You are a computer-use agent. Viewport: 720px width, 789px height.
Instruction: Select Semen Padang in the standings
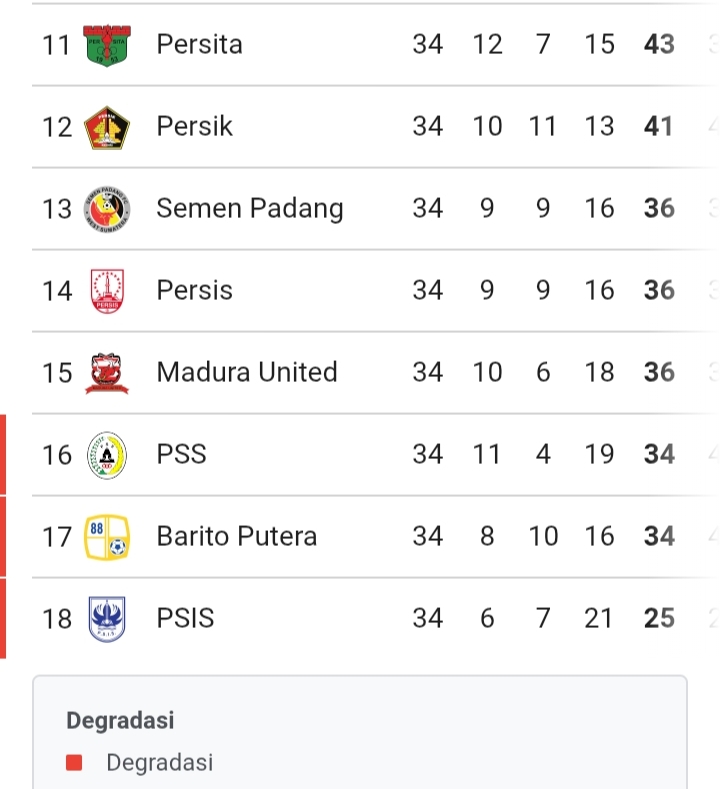(249, 209)
